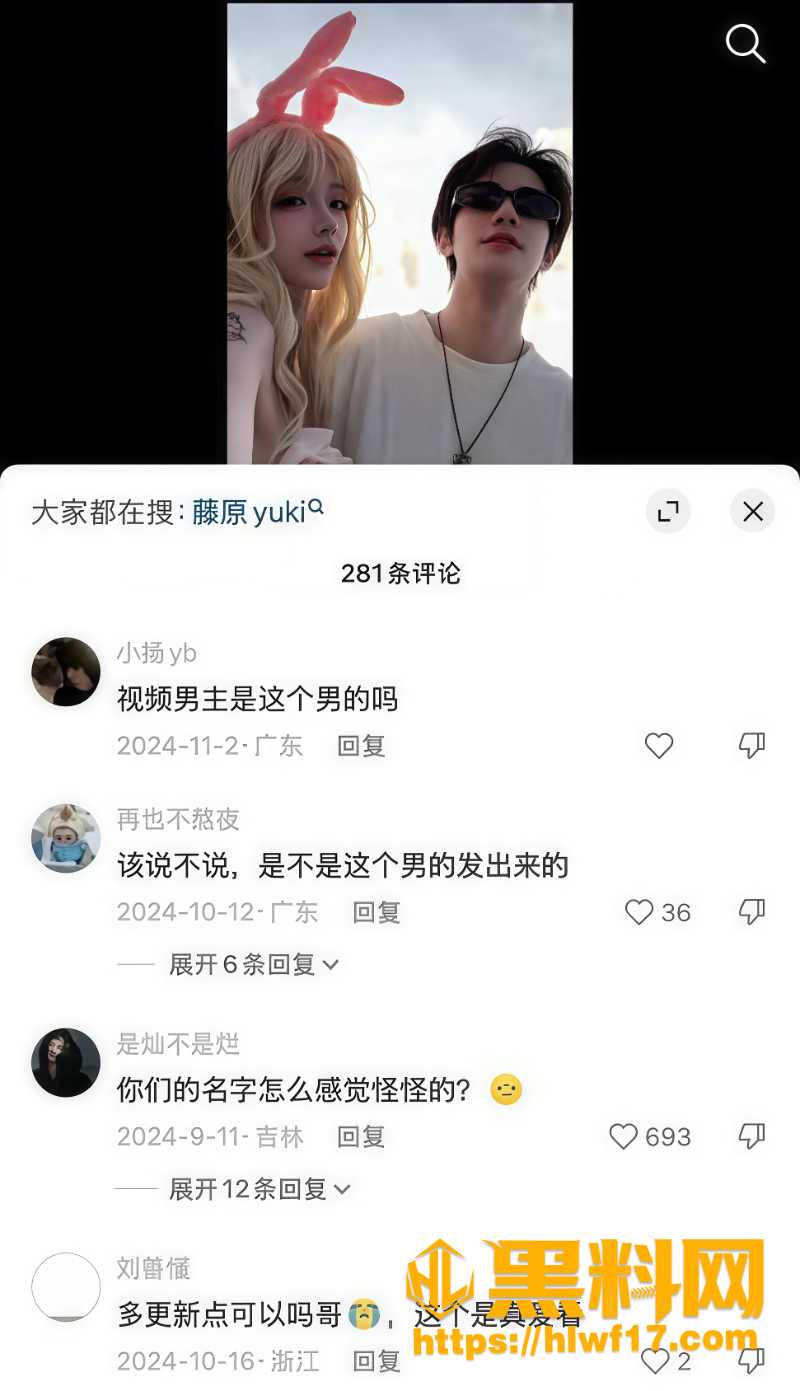This screenshot has width=800, height=1391.
Task: Dislike 是灿不是煜's comment
Action: pyautogui.click(x=752, y=1137)
